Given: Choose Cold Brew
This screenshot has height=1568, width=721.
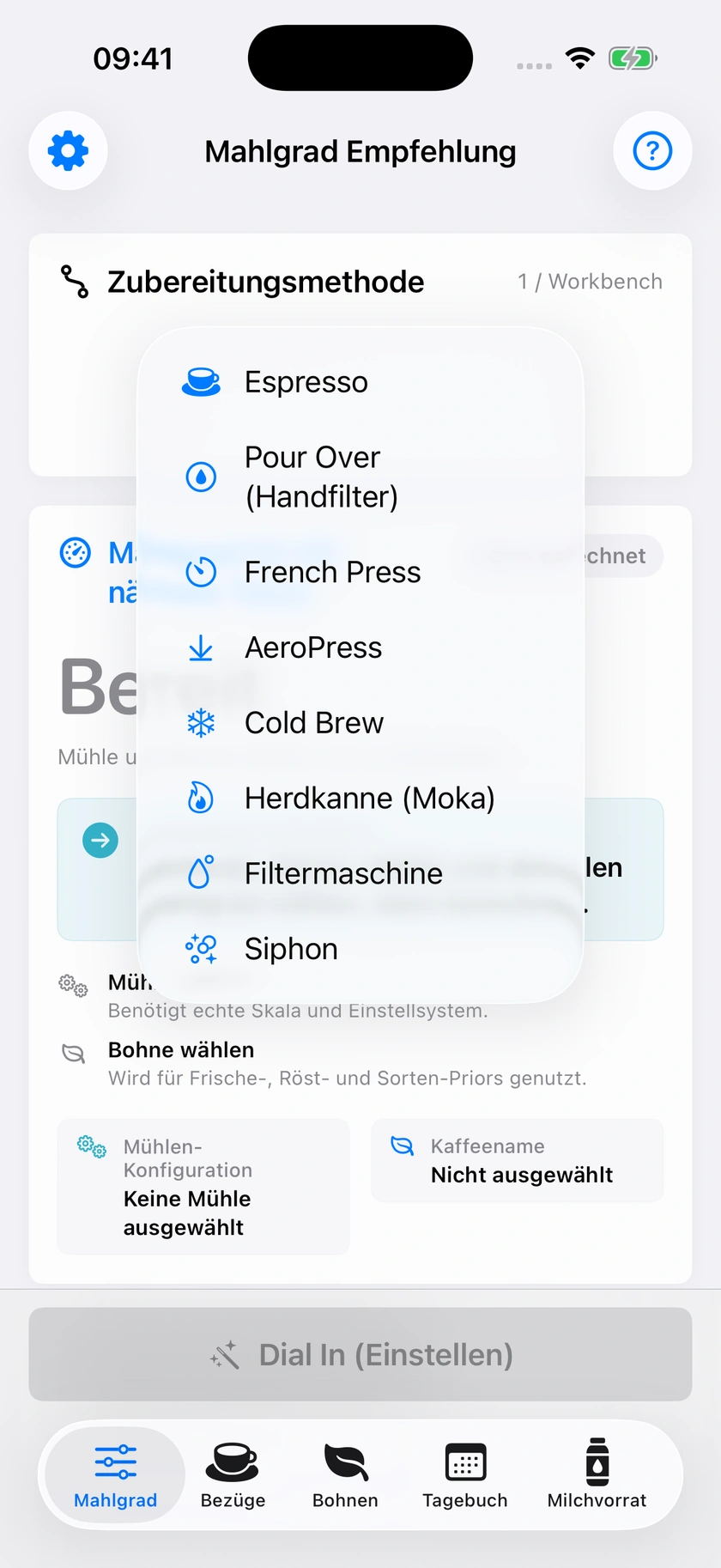Looking at the screenshot, I should point(360,723).
